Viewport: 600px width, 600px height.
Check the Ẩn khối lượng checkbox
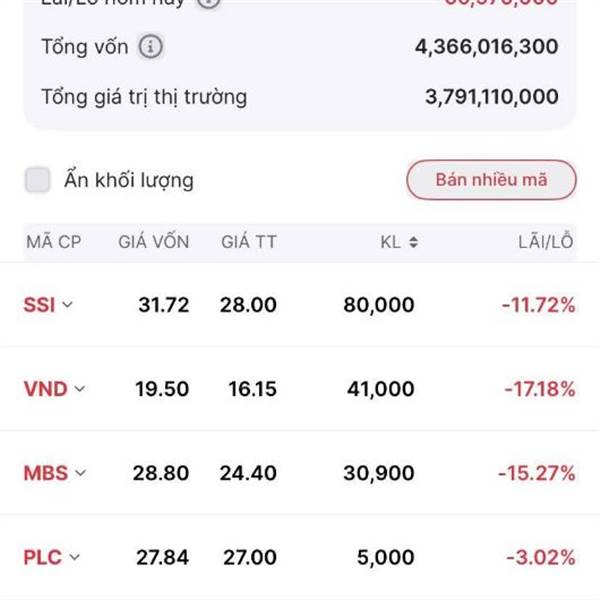(x=38, y=180)
